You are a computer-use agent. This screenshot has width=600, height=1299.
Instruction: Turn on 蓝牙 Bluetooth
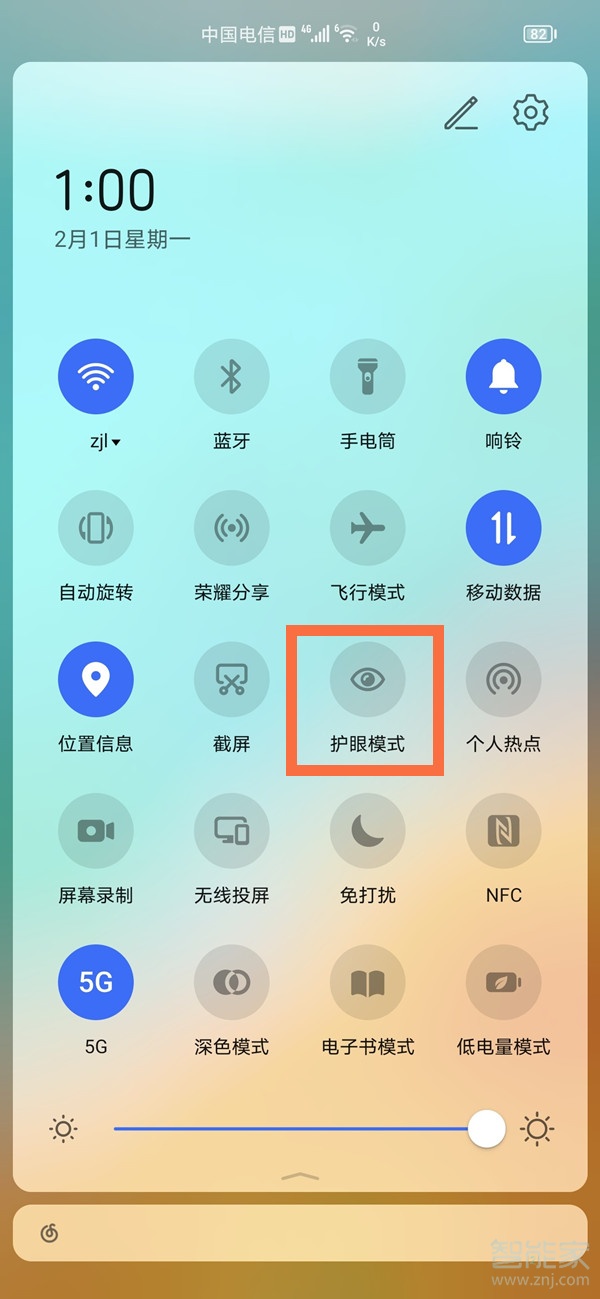tap(232, 377)
